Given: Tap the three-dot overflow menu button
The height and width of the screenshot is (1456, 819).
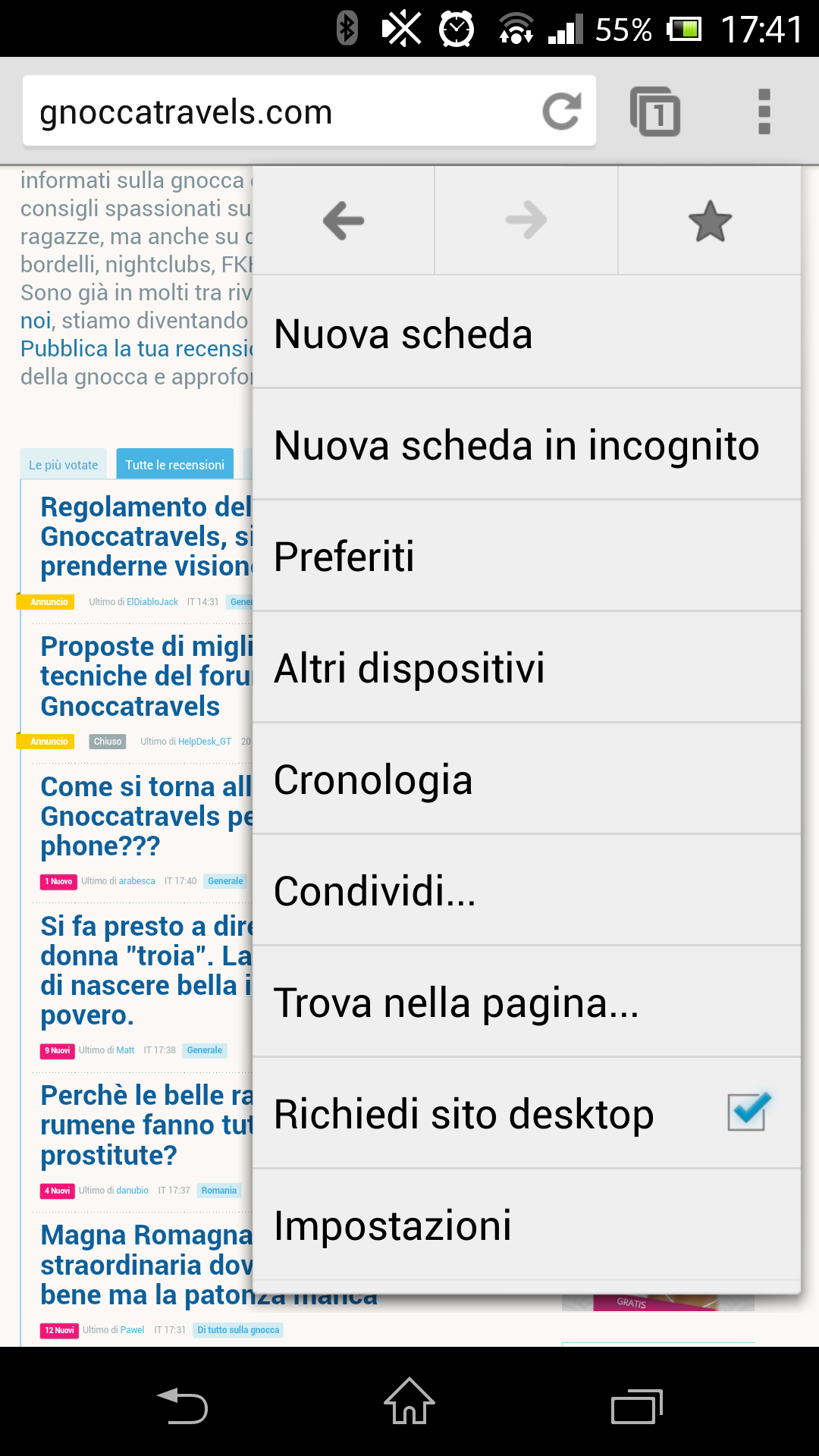Looking at the screenshot, I should coord(764,111).
